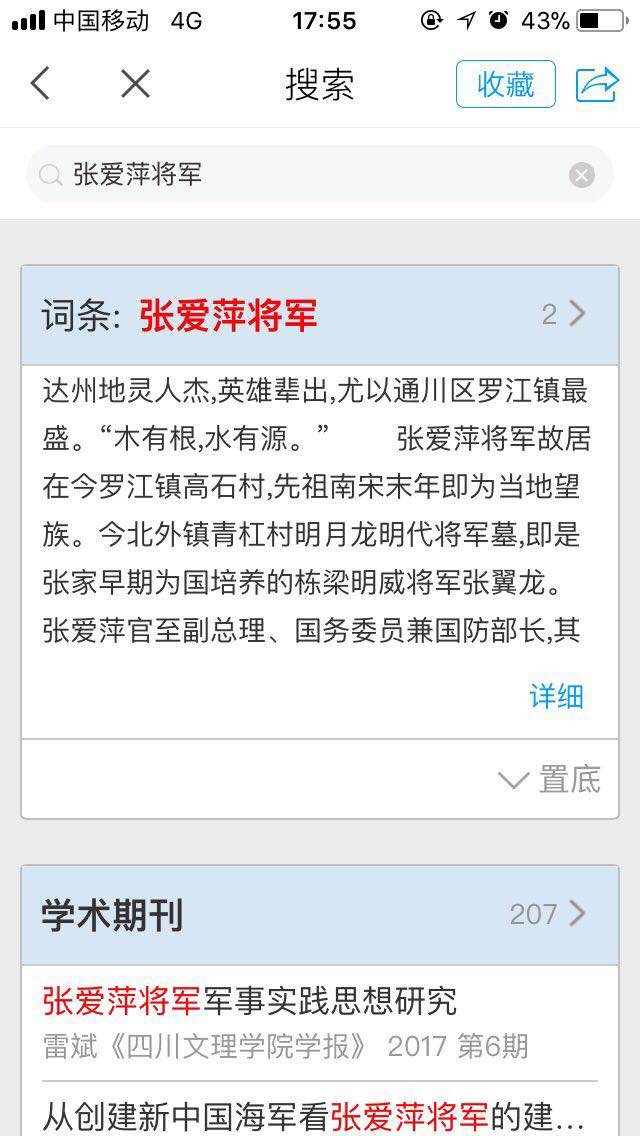Close this search page
This screenshot has width=640, height=1136.
(135, 84)
